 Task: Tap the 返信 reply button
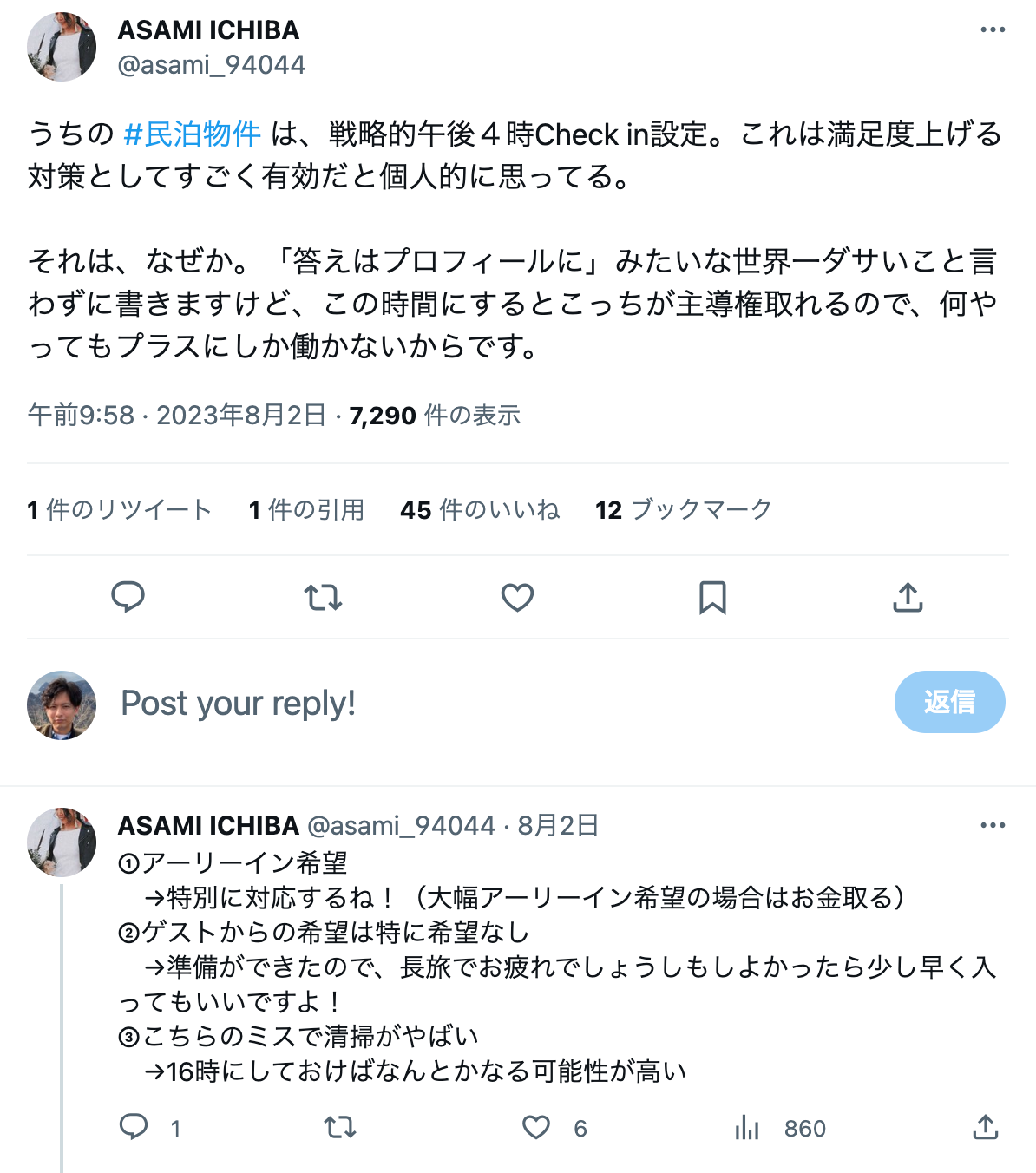(x=949, y=702)
